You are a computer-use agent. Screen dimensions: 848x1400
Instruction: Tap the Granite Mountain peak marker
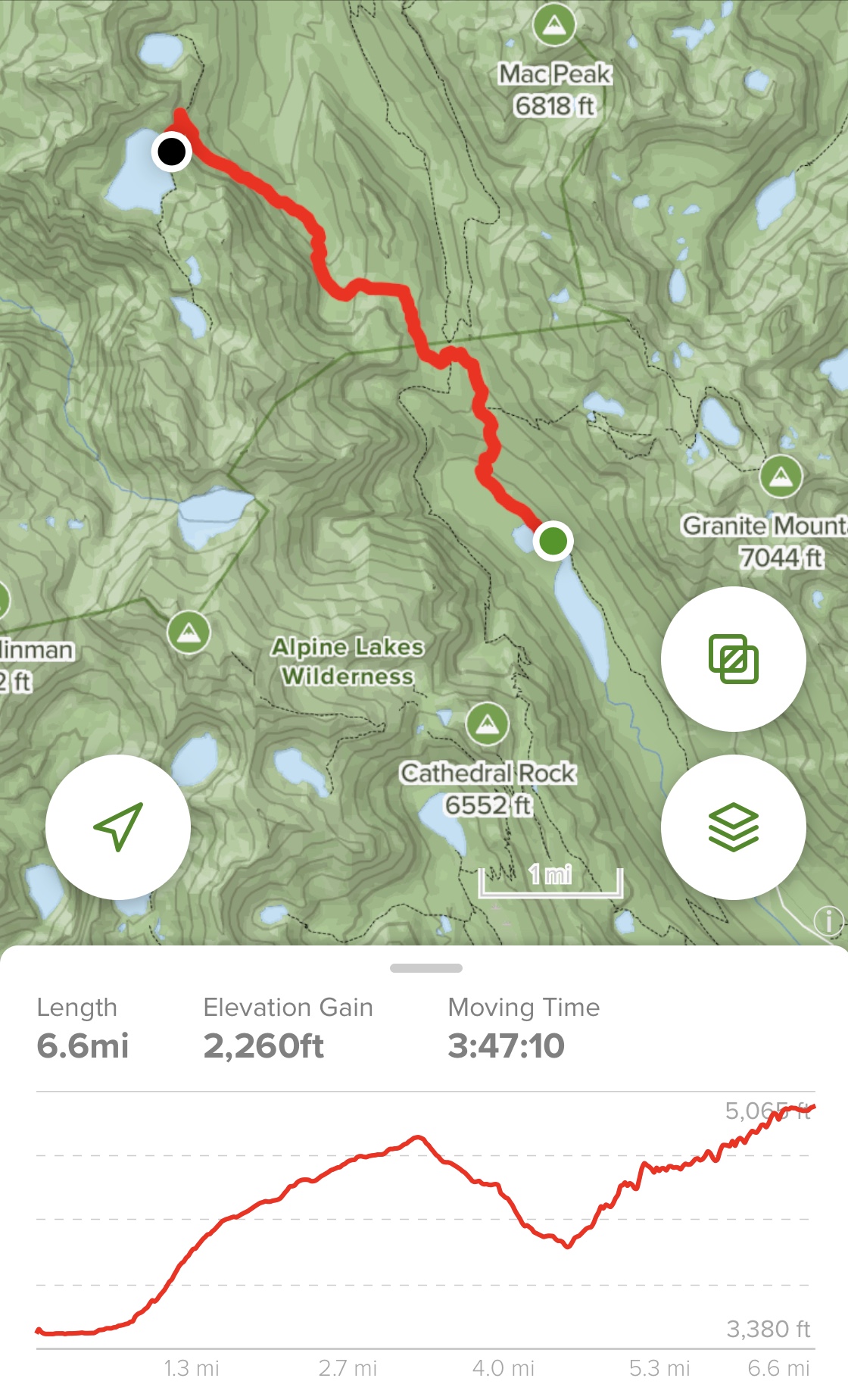(x=781, y=477)
